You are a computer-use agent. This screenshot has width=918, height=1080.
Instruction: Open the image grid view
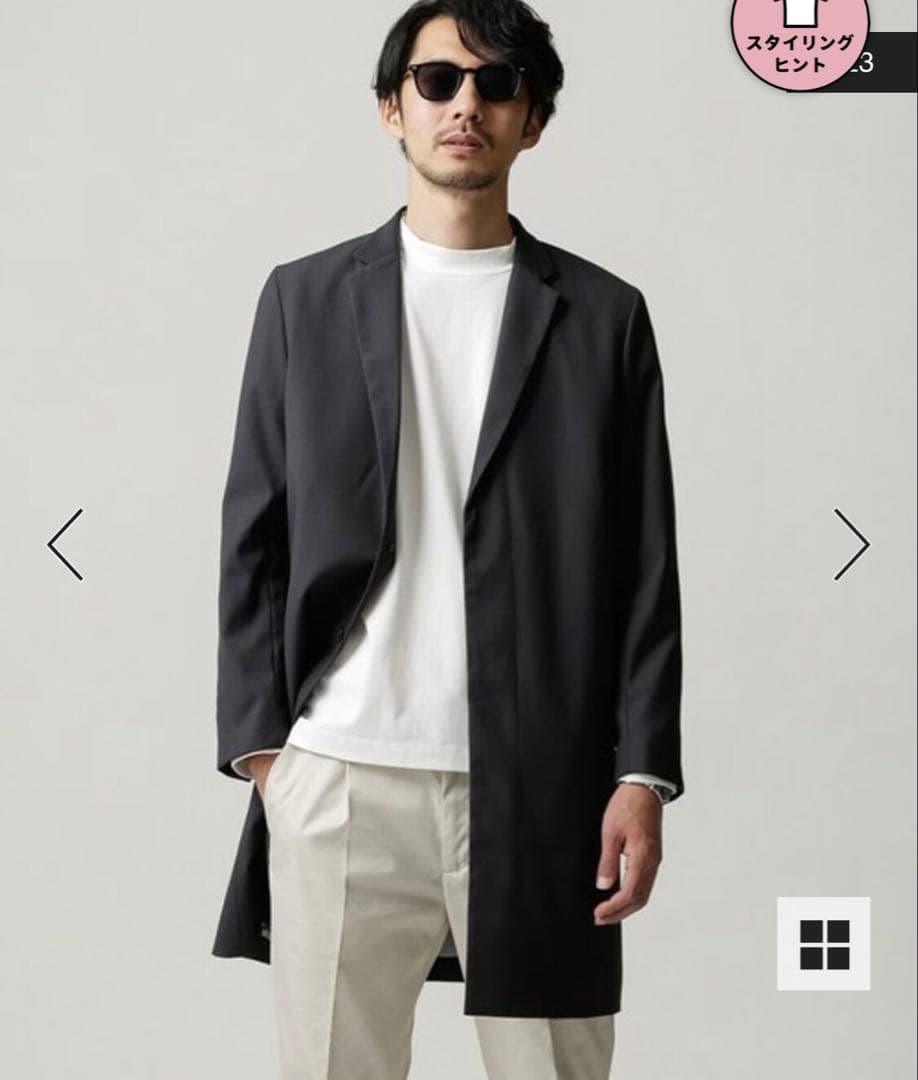click(x=823, y=943)
